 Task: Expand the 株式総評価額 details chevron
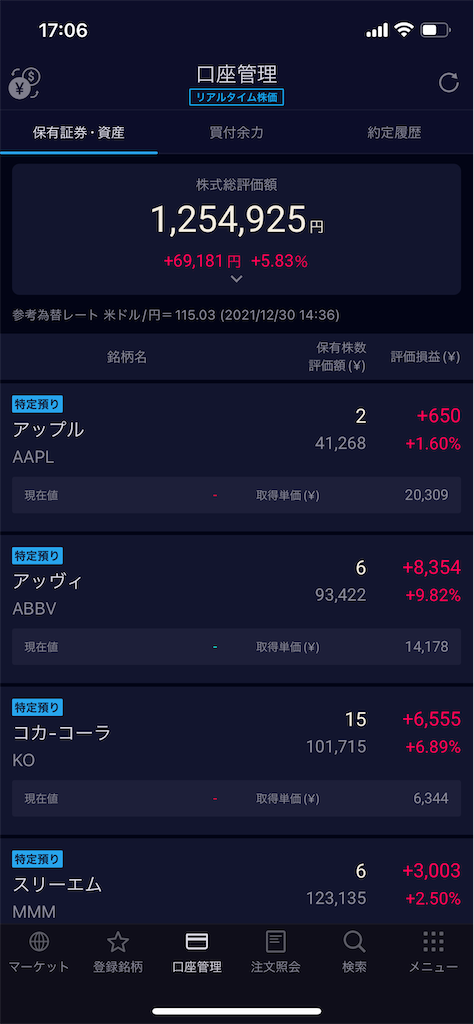(x=237, y=279)
